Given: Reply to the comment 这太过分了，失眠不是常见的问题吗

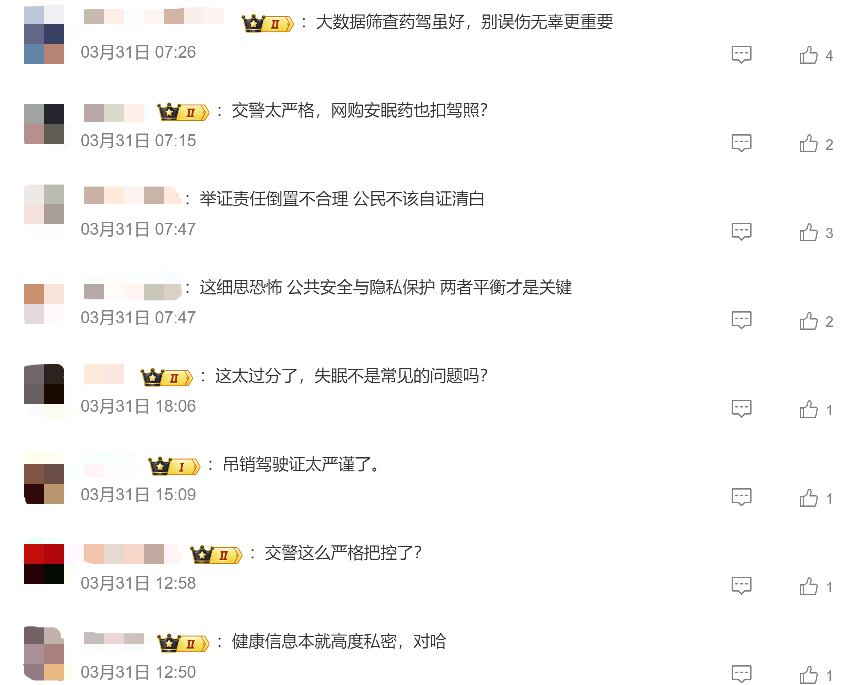Looking at the screenshot, I should click(741, 410).
